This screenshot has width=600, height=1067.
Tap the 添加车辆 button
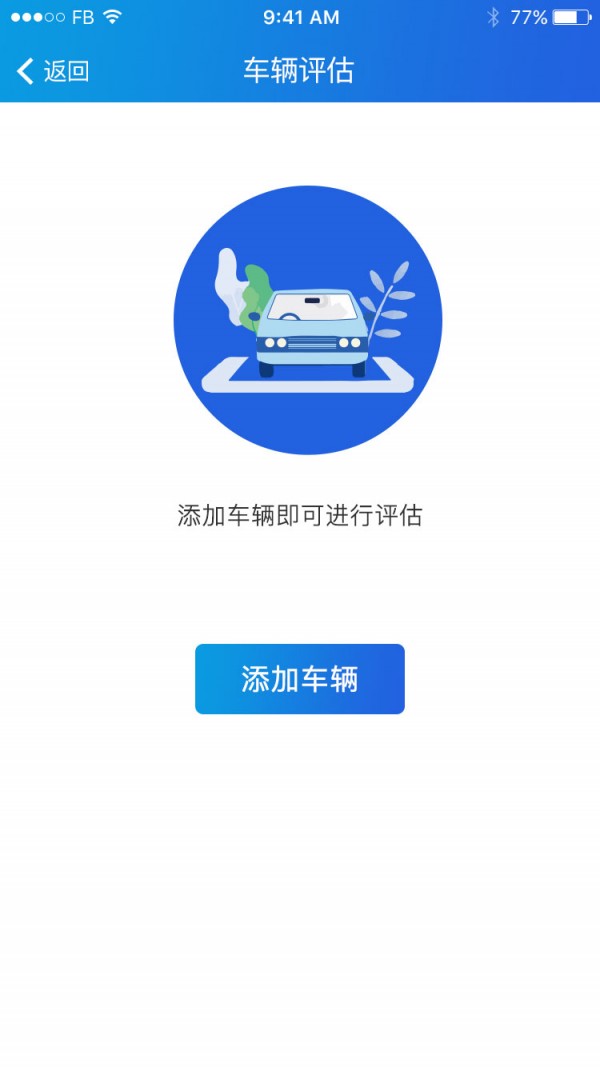[300, 679]
